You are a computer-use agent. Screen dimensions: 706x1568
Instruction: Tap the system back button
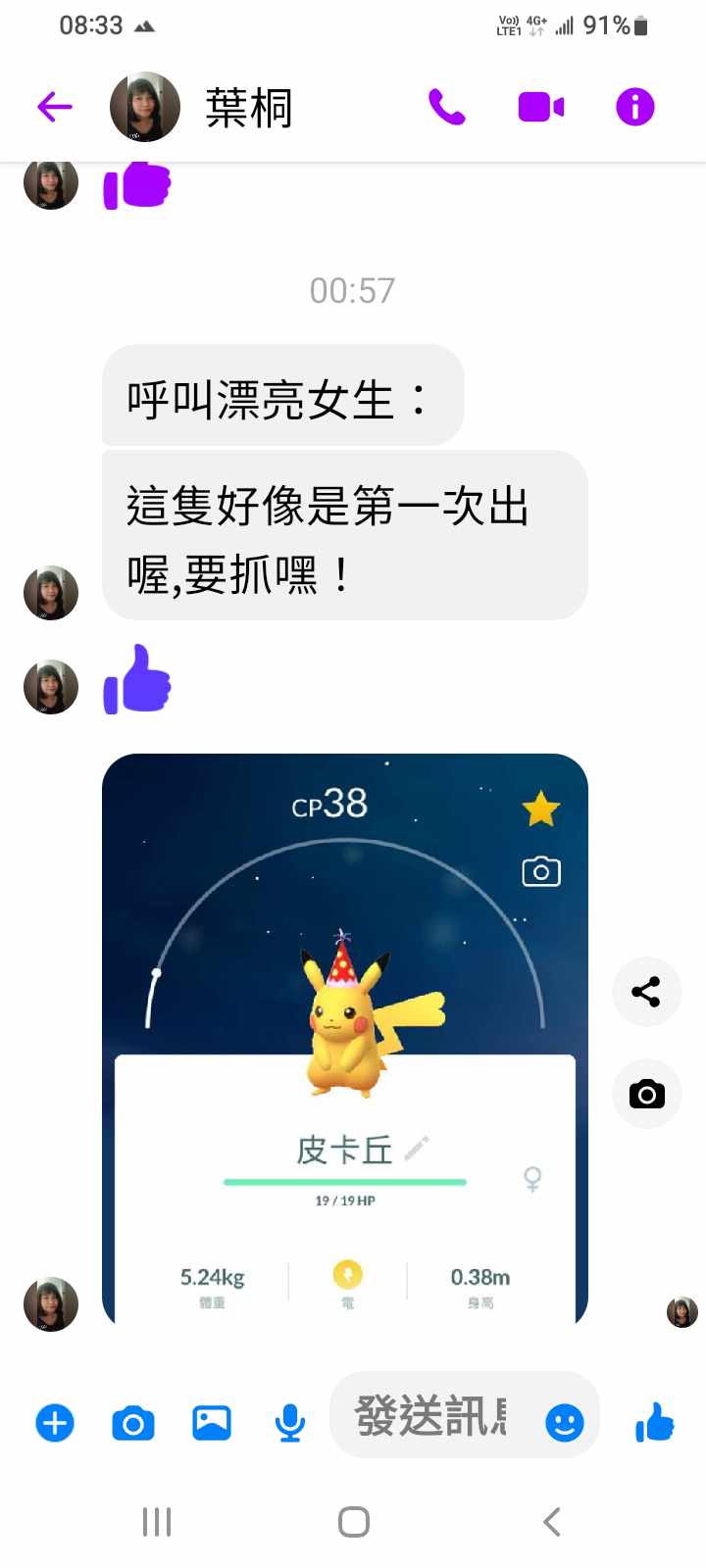coord(551,1522)
